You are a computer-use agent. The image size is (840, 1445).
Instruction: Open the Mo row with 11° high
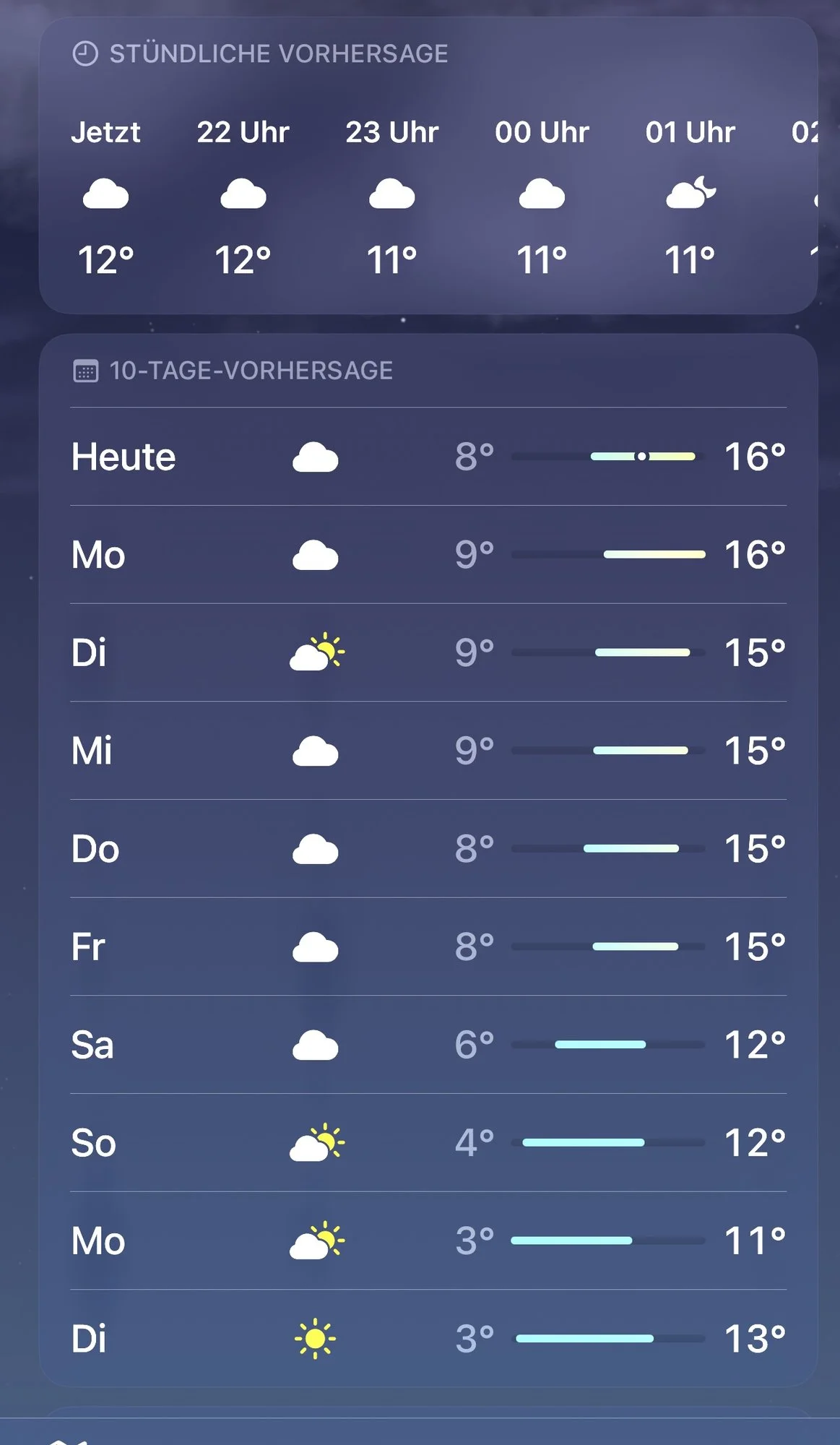(x=428, y=1241)
